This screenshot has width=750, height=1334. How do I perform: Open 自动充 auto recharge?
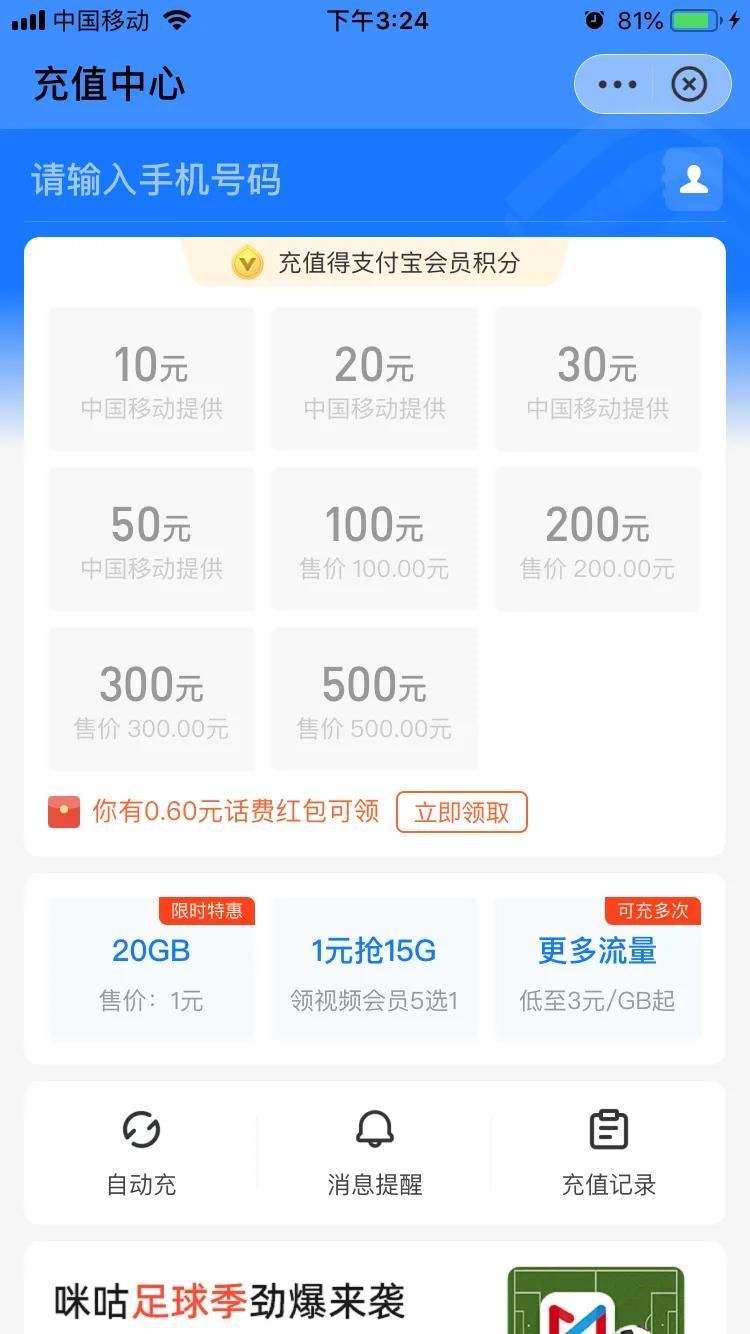point(141,1153)
